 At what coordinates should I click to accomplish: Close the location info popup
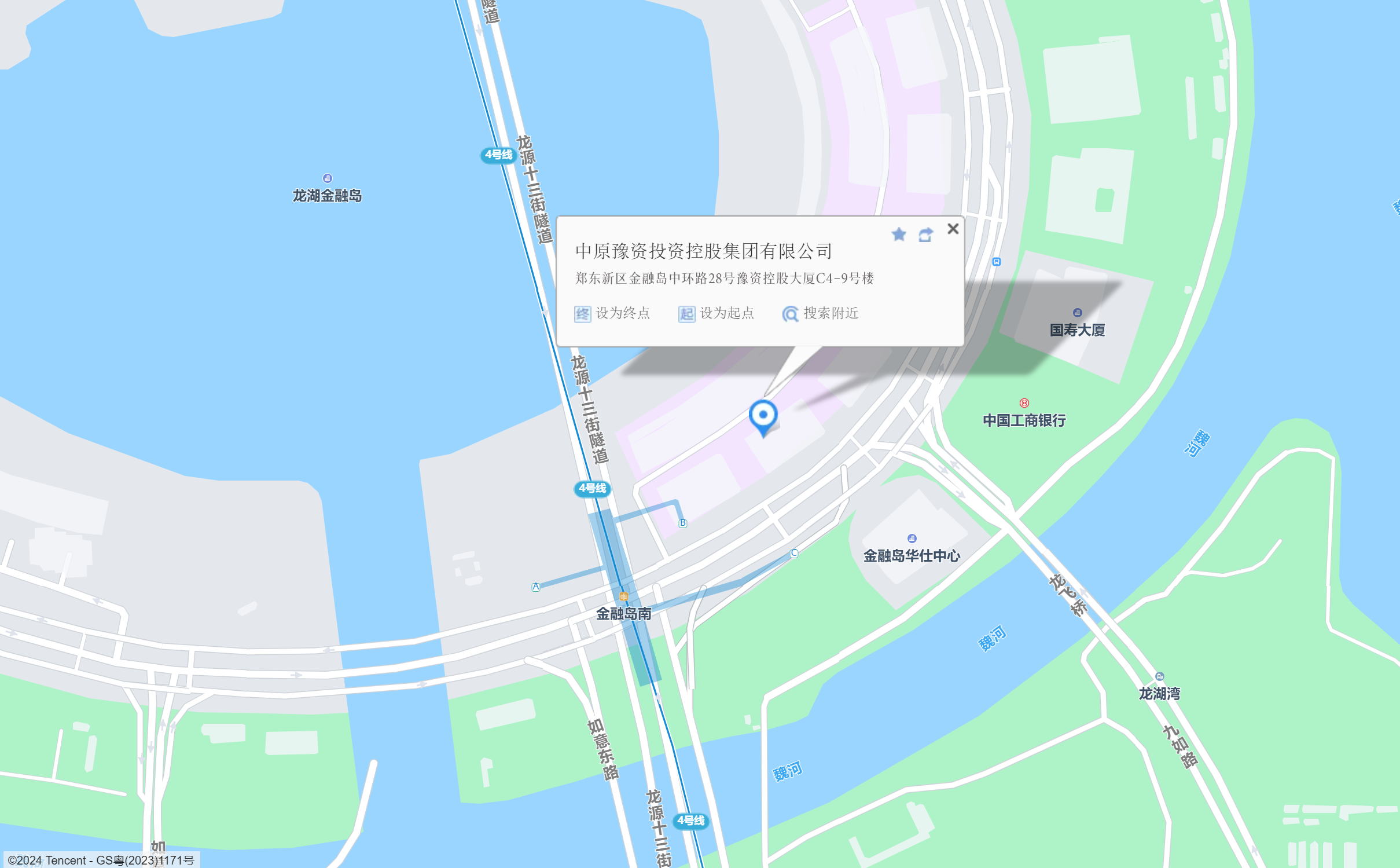coord(953,229)
